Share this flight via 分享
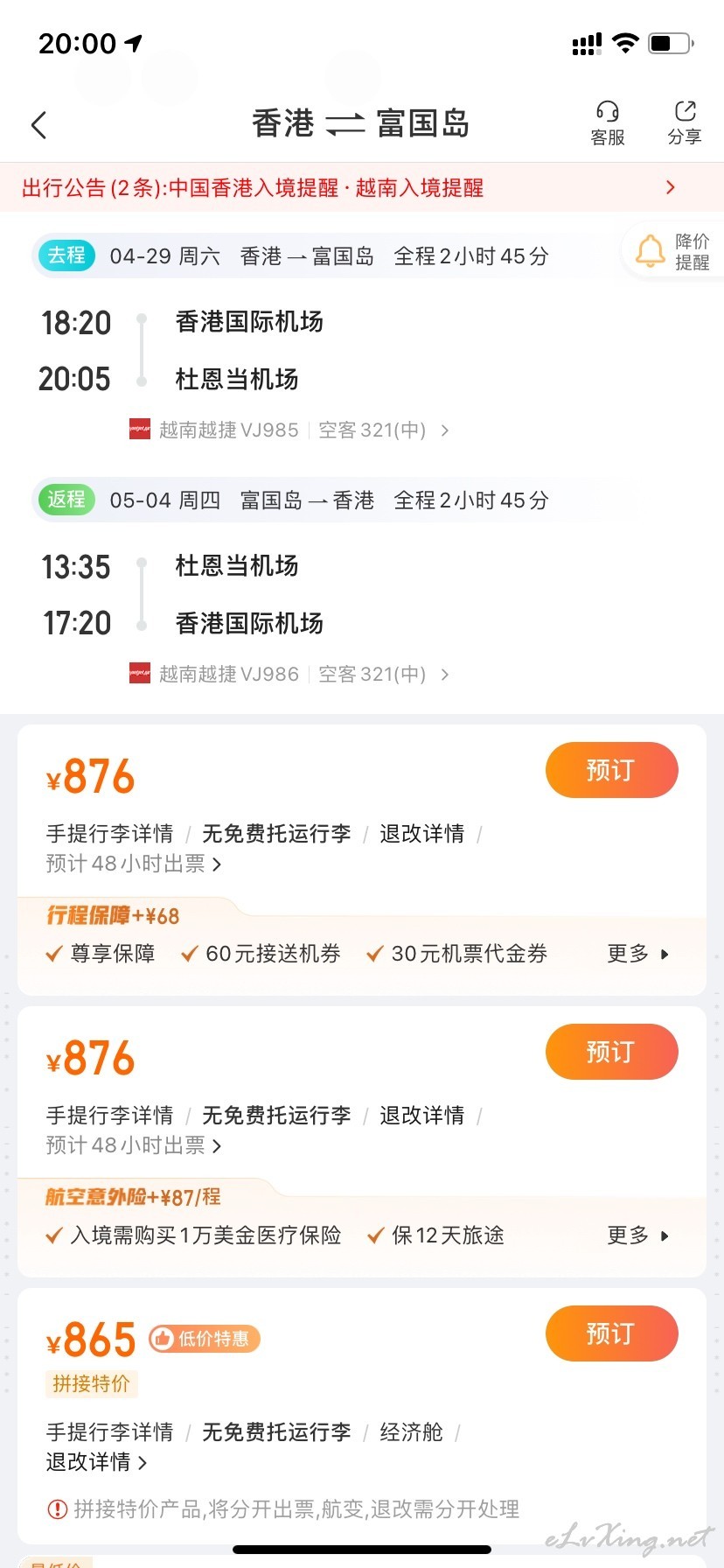 point(685,123)
